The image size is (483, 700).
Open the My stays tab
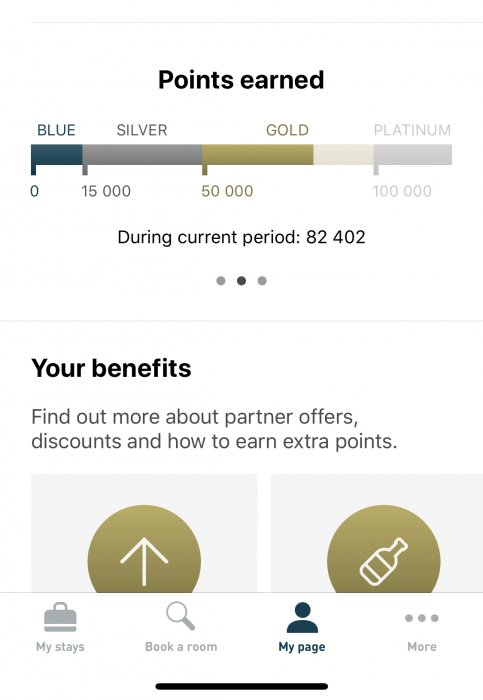click(60, 627)
